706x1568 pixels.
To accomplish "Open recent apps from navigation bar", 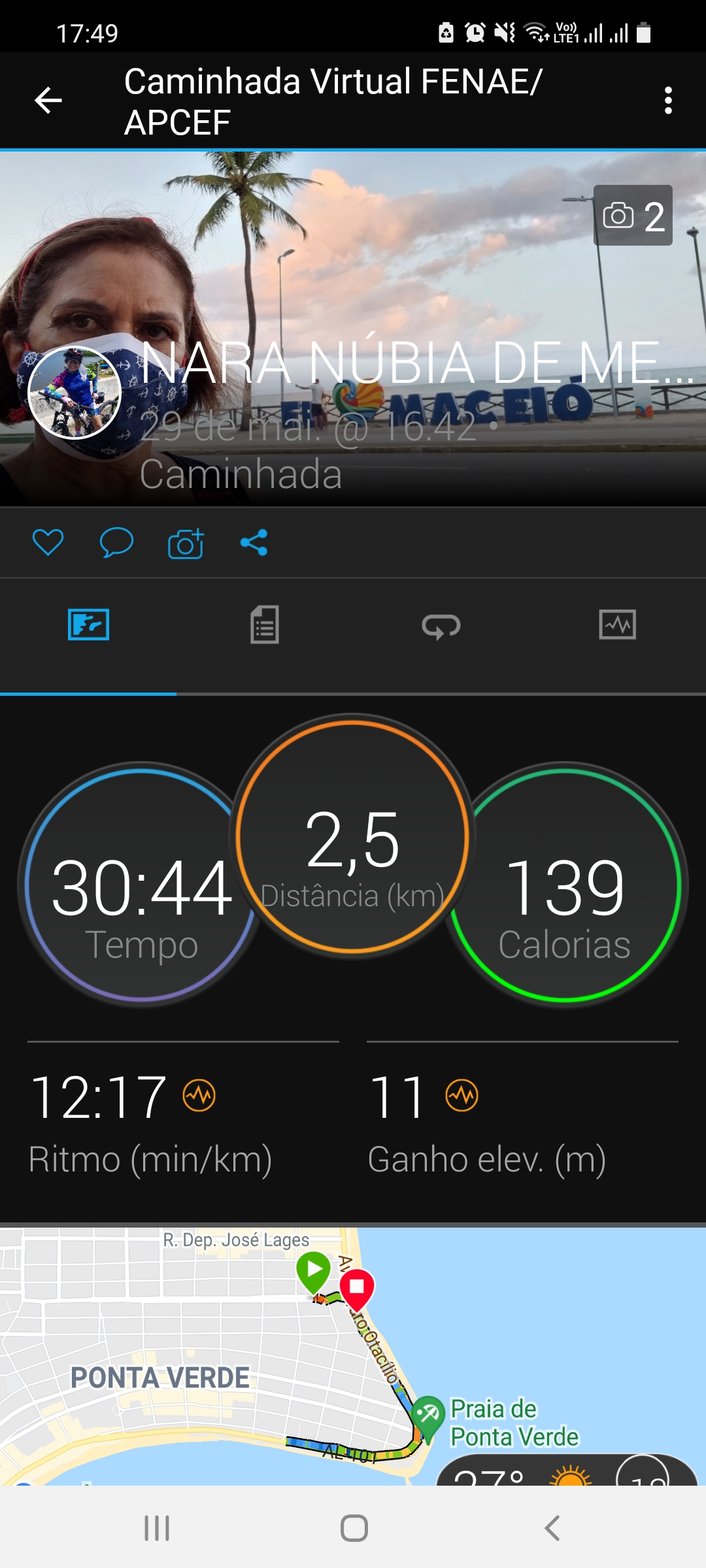I will coord(157,1528).
